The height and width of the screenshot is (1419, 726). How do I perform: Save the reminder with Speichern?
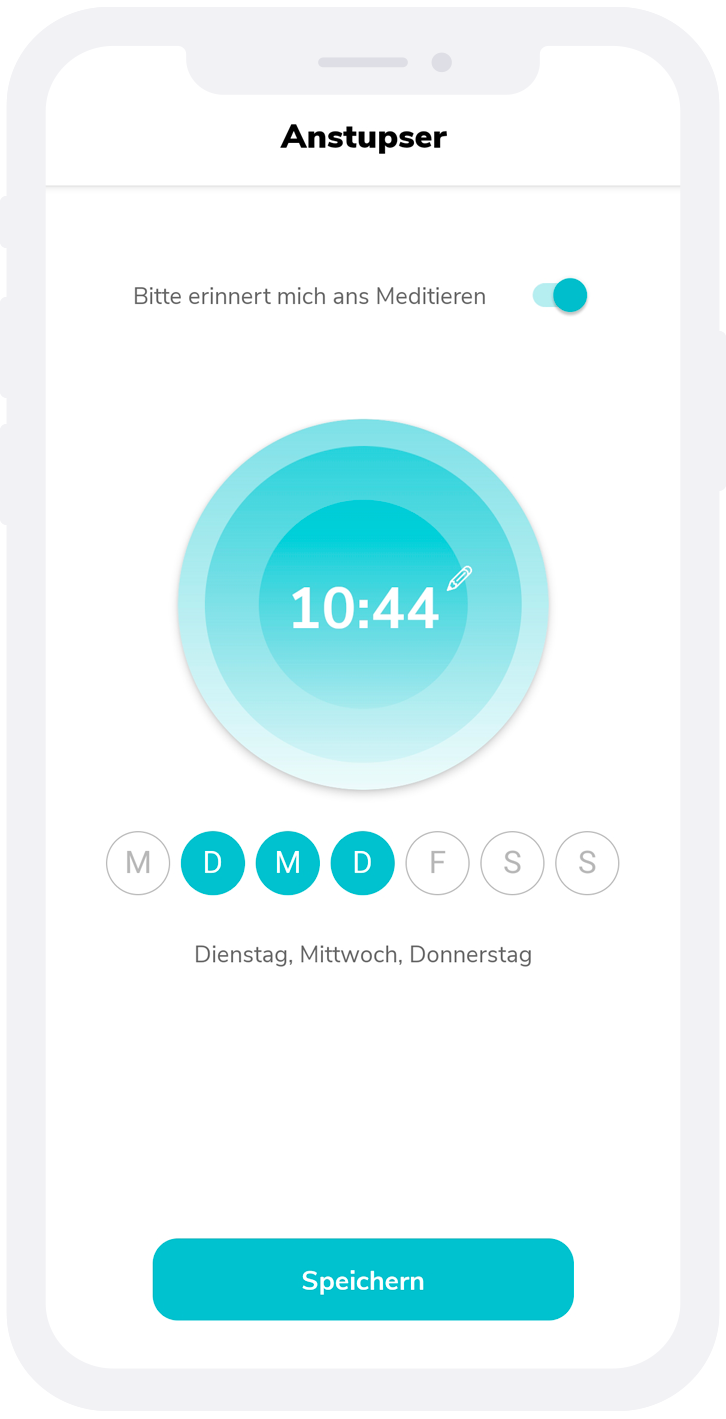363,1280
